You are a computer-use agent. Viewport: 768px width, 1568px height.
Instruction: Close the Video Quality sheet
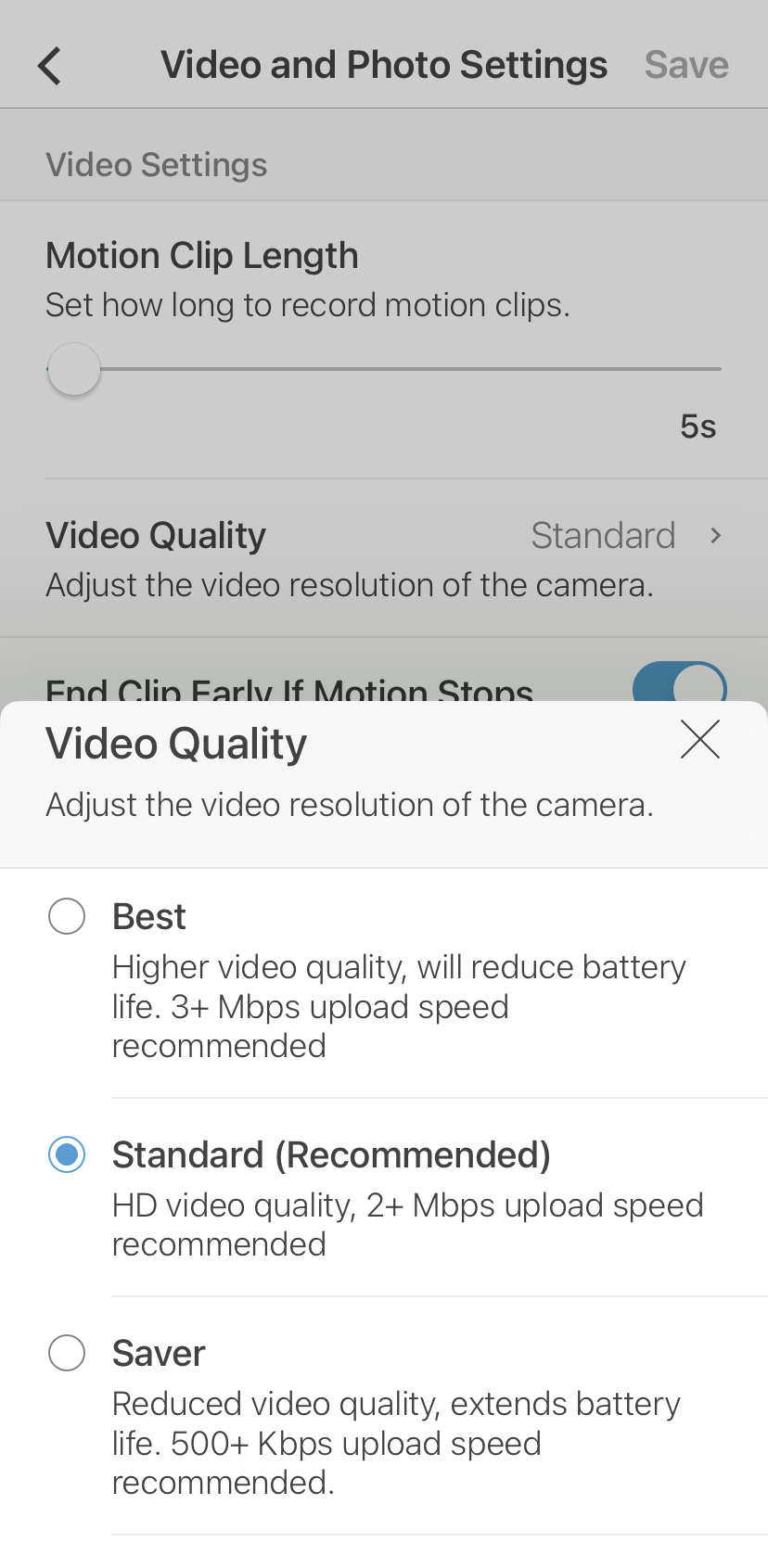[699, 740]
